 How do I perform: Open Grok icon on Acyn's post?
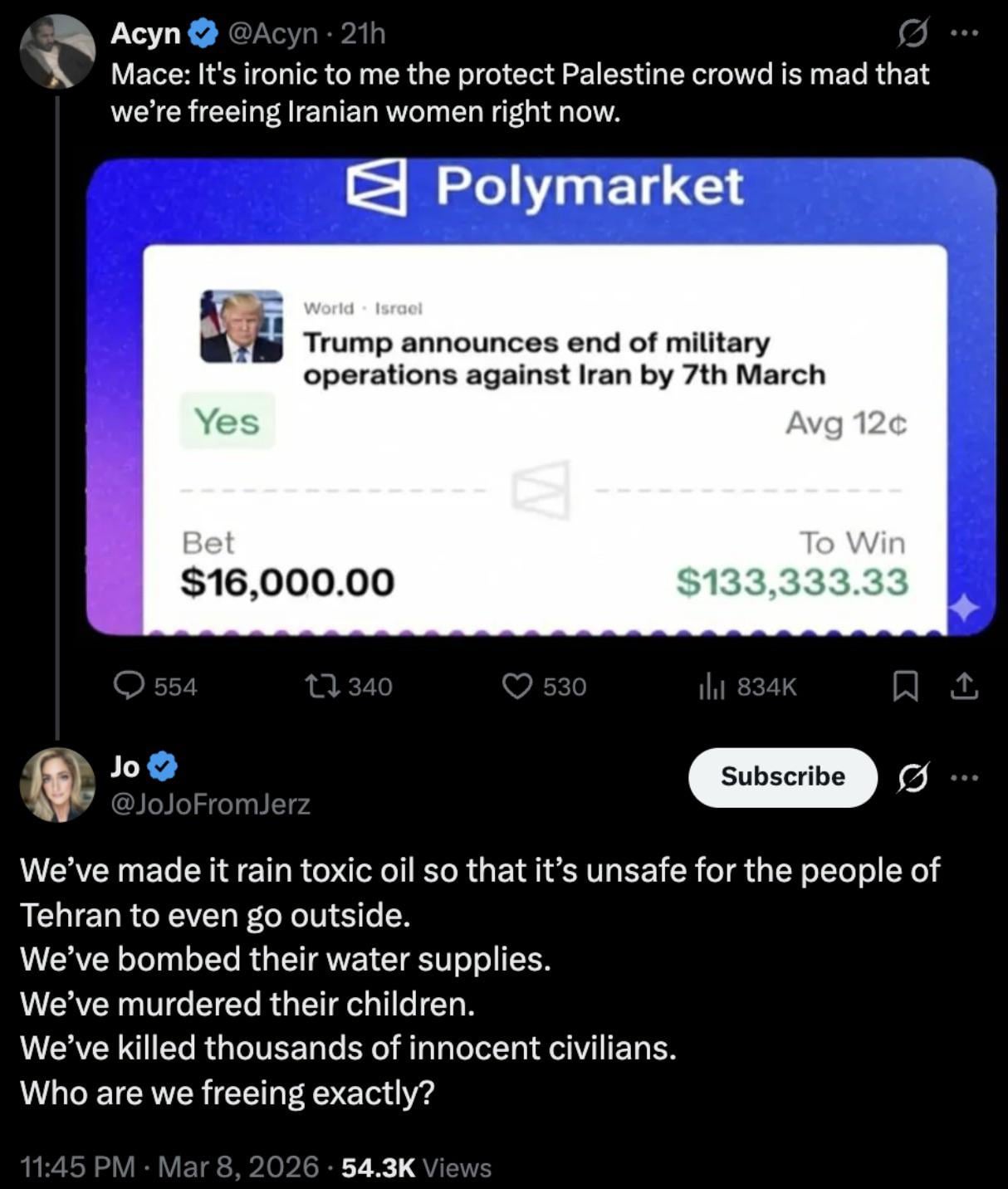913,34
